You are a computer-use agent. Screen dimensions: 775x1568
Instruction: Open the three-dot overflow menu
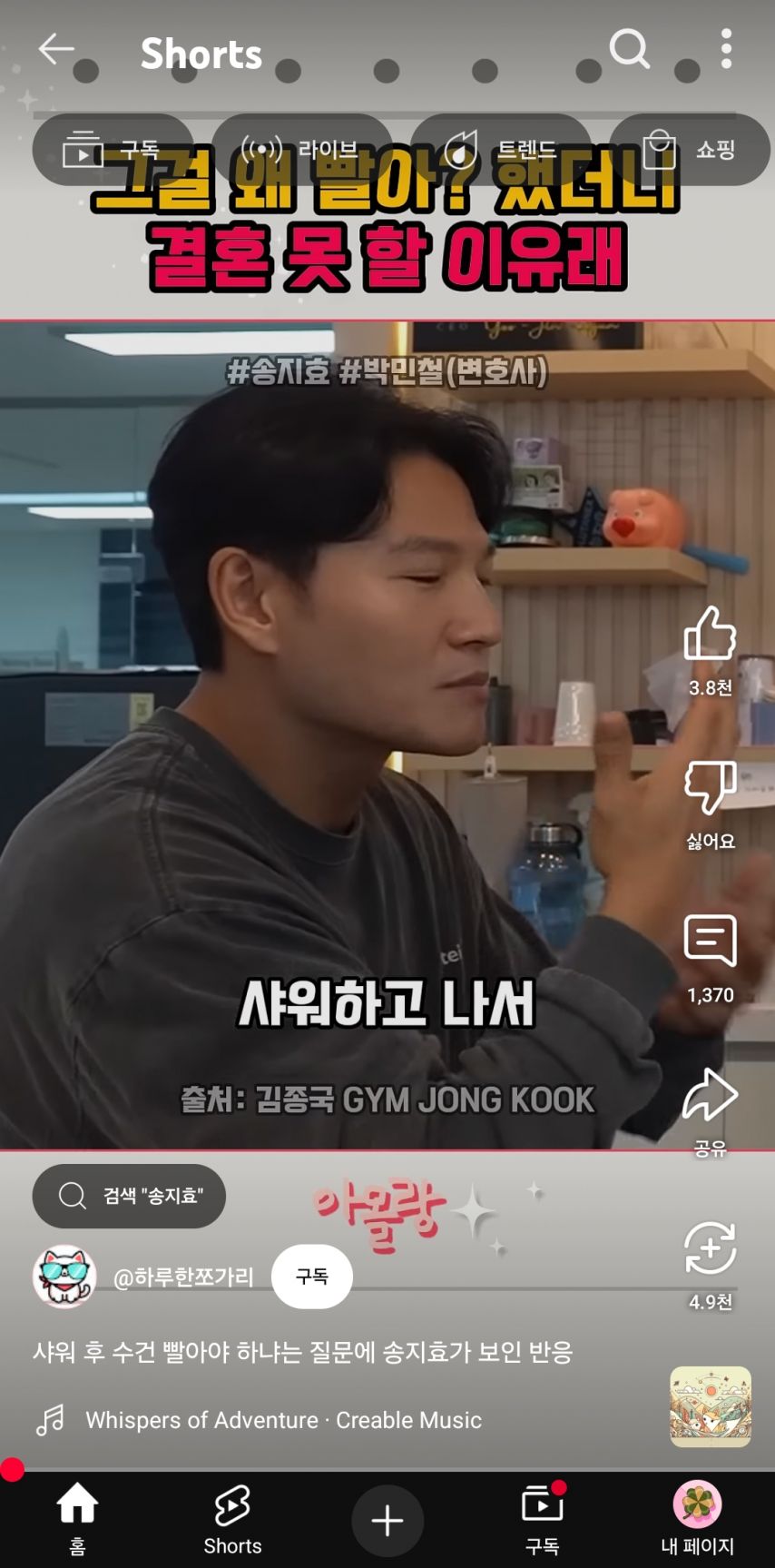coord(726,49)
